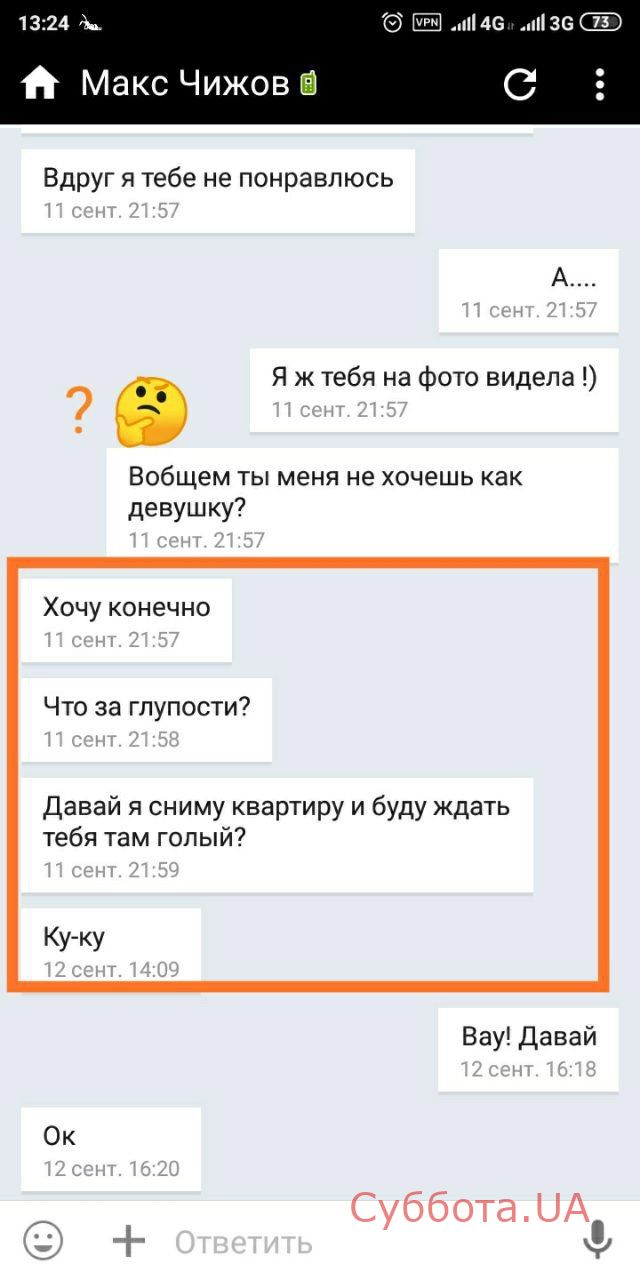Image resolution: width=640 pixels, height=1280 pixels.
Task: Open the overflow menu
Action: click(x=599, y=84)
